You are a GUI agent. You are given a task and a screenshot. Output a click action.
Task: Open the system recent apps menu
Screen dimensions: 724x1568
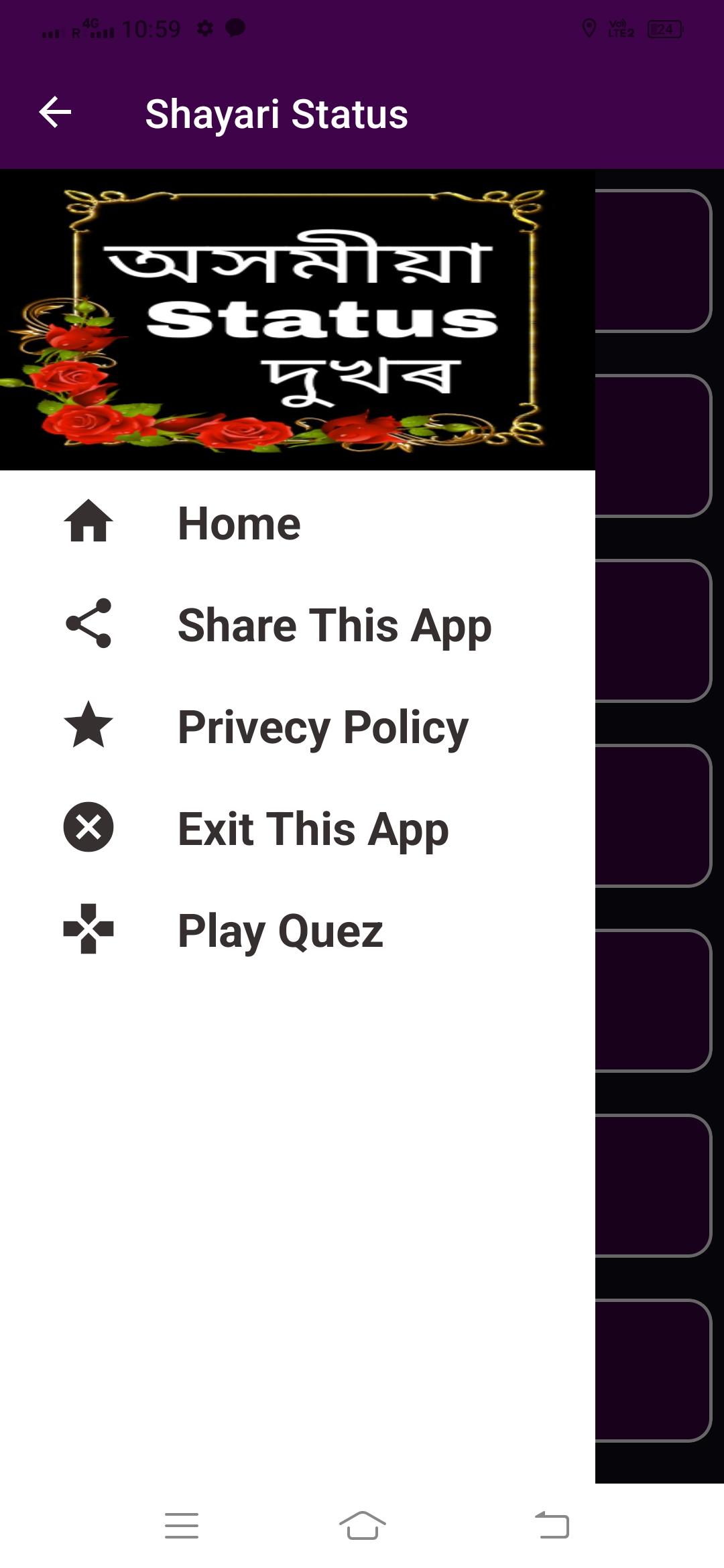(181, 1526)
